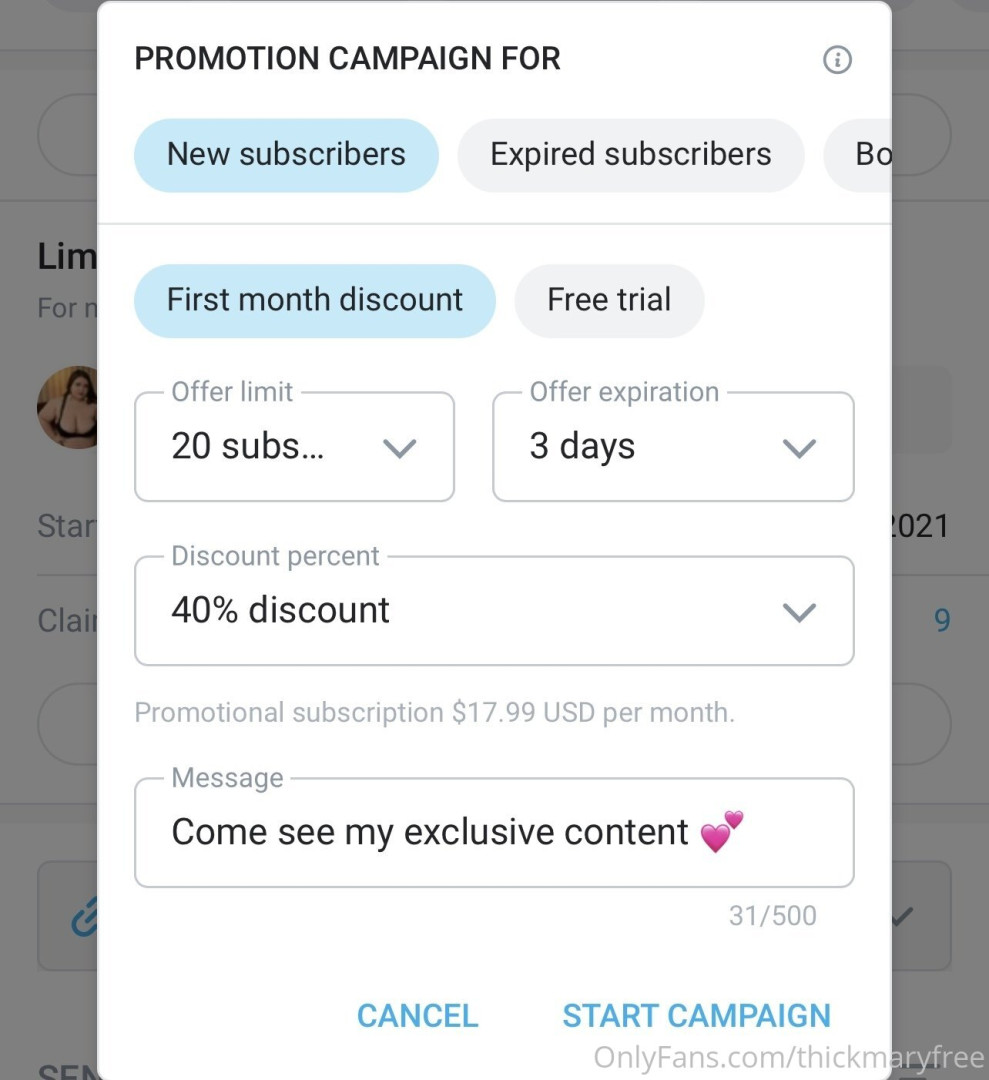Open the promotion info icon
Image resolution: width=989 pixels, height=1080 pixels.
coord(836,60)
